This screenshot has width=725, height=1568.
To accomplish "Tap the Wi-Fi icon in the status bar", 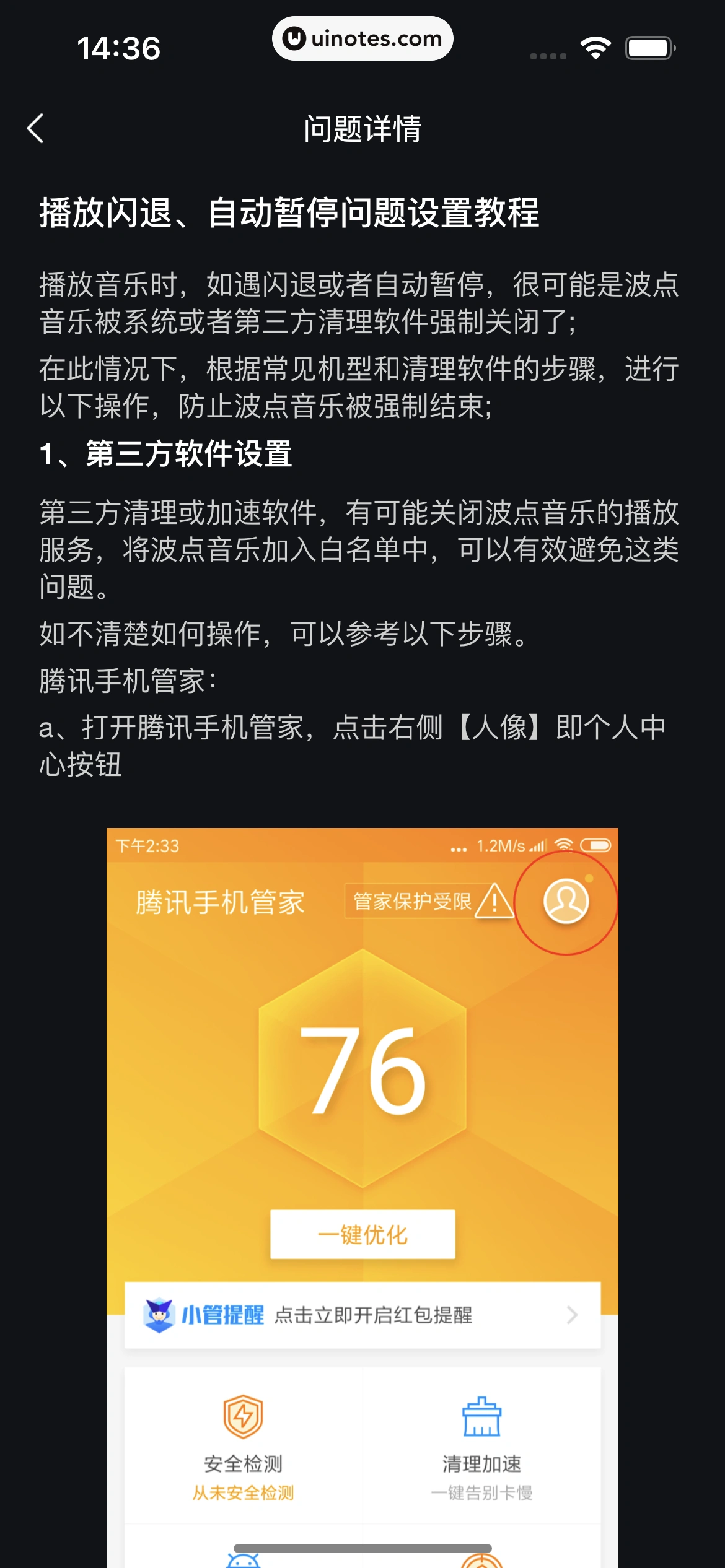I will tap(596, 46).
